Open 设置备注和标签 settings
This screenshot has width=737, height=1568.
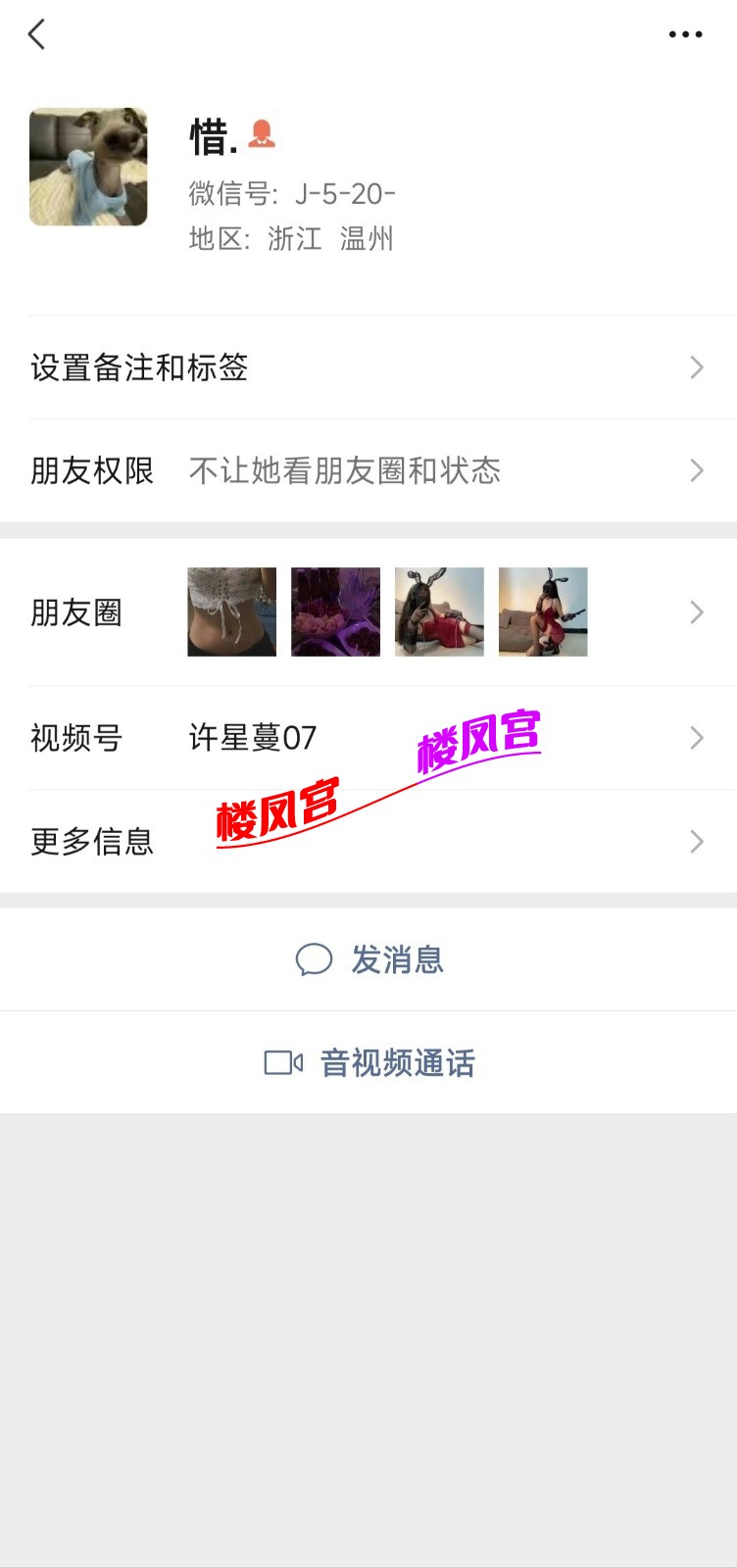368,367
